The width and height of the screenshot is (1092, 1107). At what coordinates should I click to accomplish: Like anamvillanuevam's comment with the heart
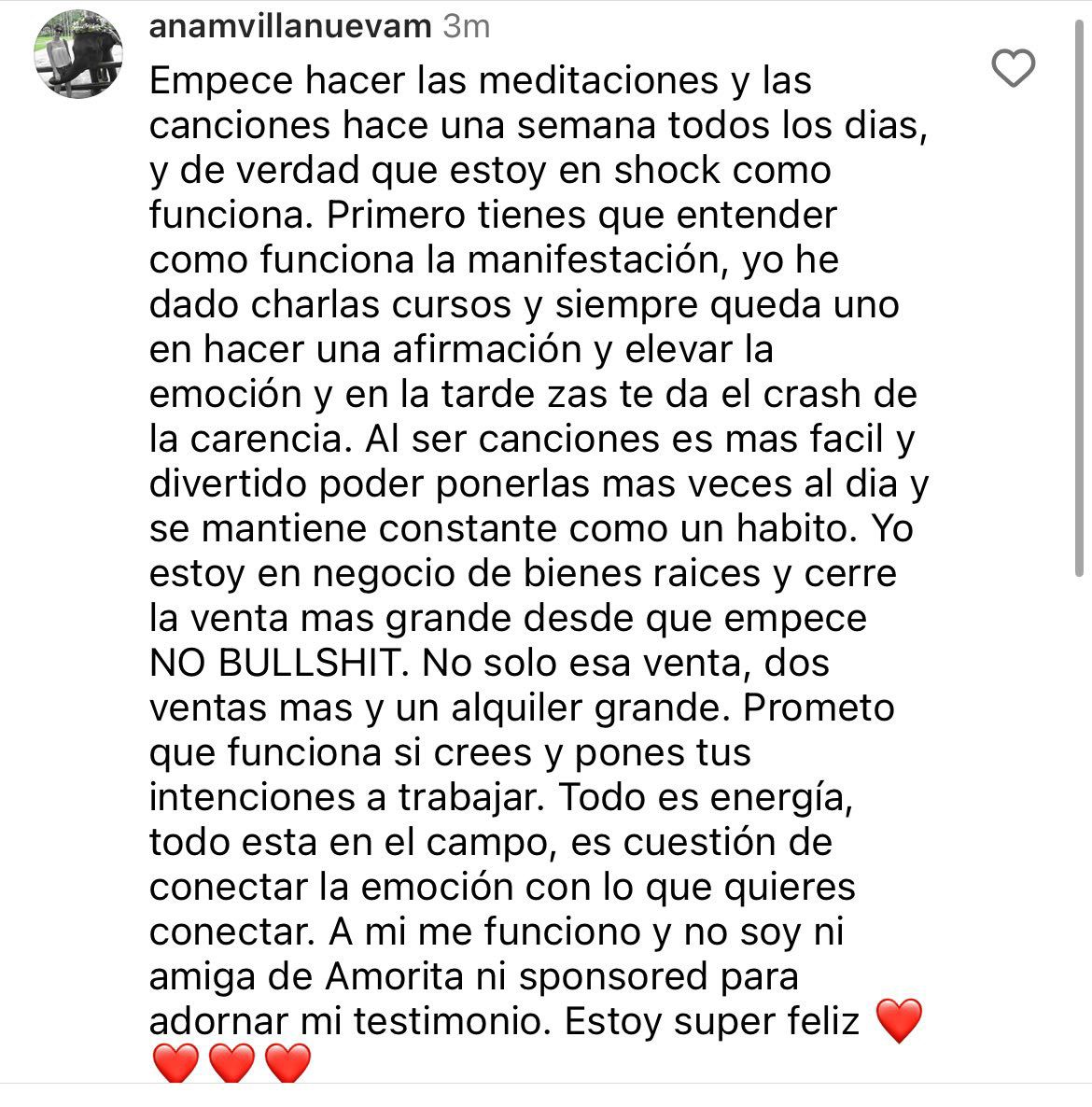coord(1013,68)
